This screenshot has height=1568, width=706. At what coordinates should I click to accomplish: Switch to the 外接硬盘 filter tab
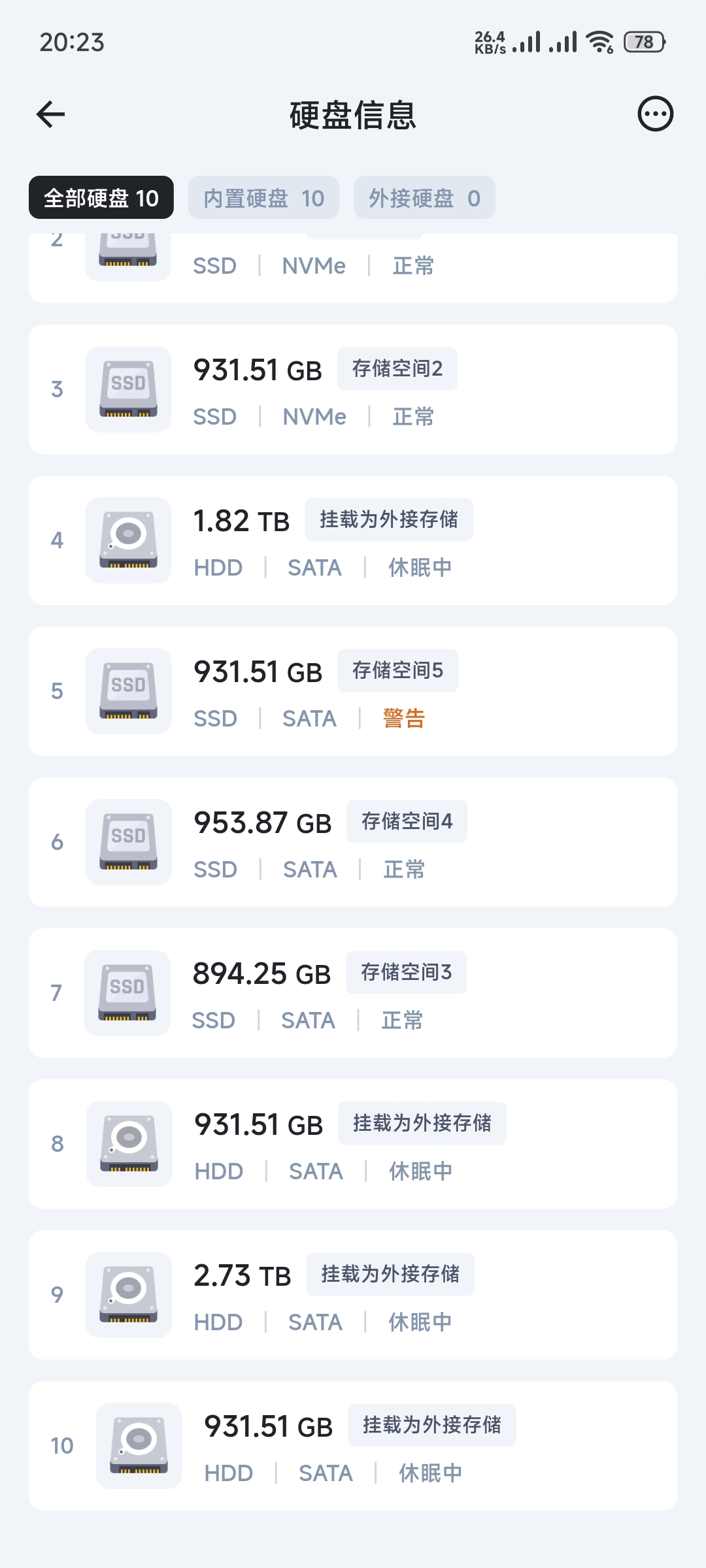click(x=424, y=198)
